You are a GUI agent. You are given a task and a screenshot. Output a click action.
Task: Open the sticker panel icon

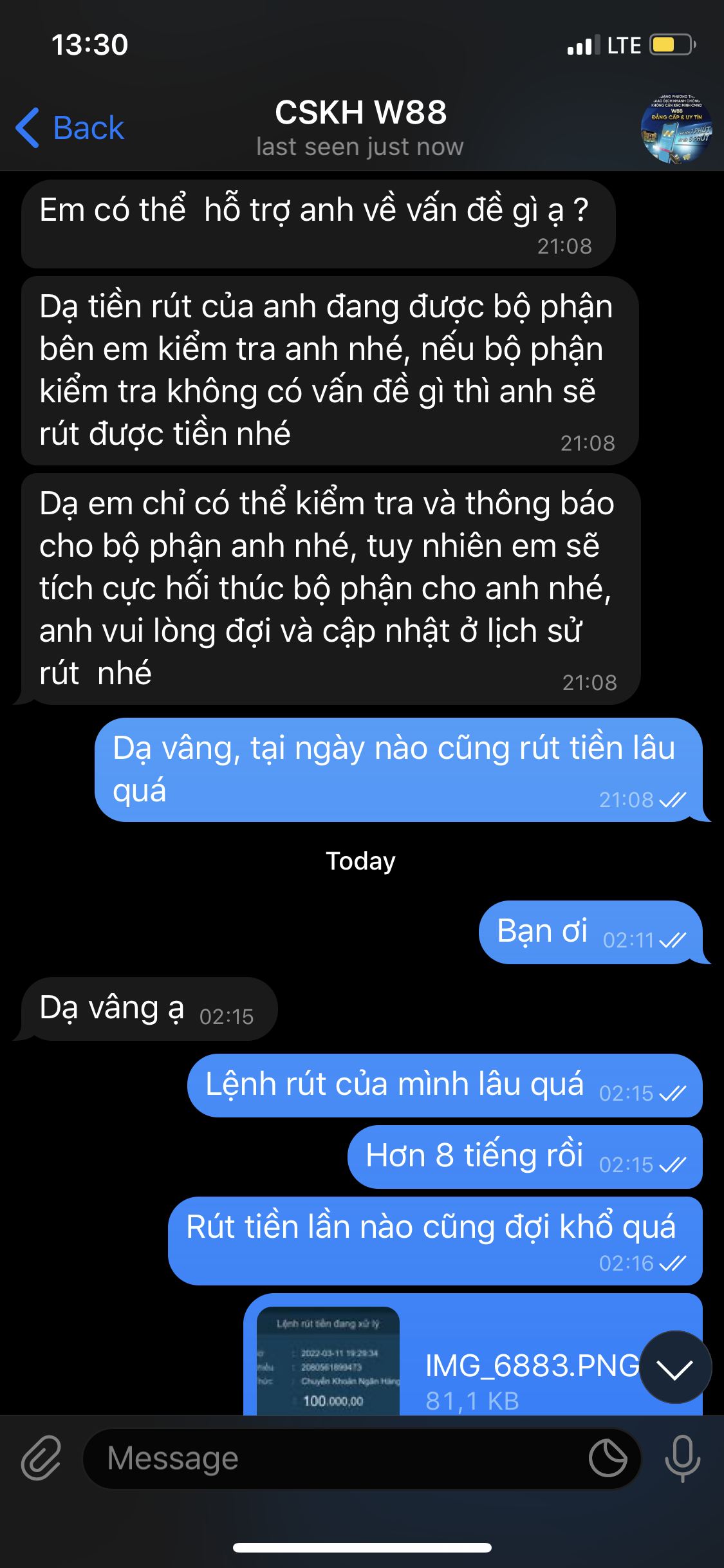point(608,1458)
